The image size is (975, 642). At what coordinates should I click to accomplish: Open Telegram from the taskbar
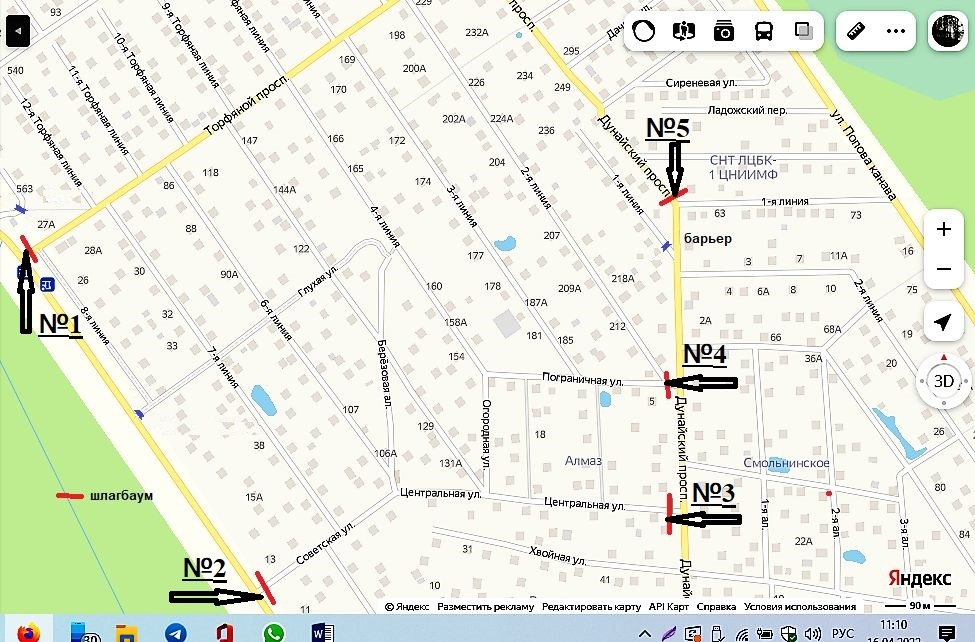(175, 632)
